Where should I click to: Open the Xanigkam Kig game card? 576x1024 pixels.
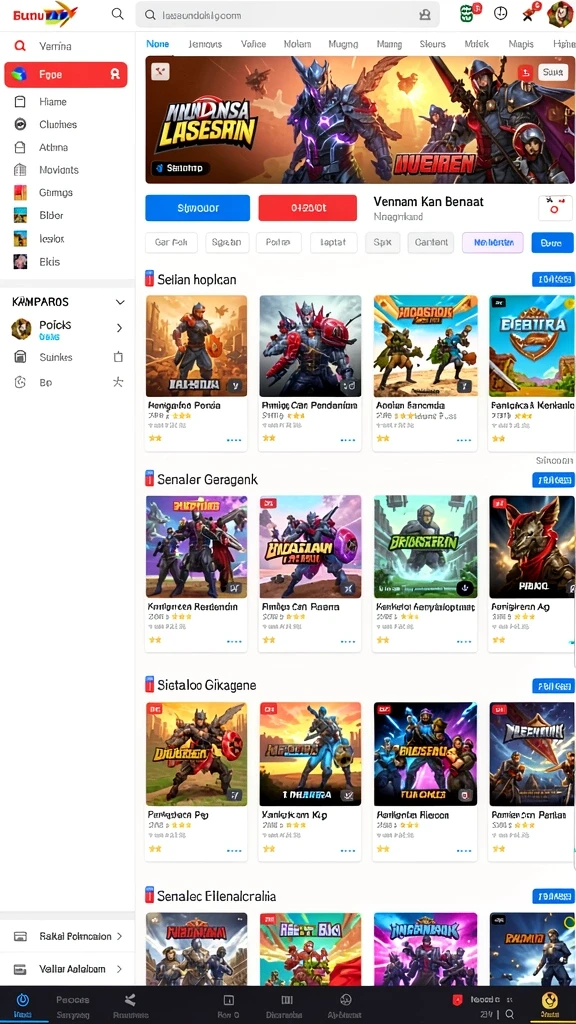(310, 781)
